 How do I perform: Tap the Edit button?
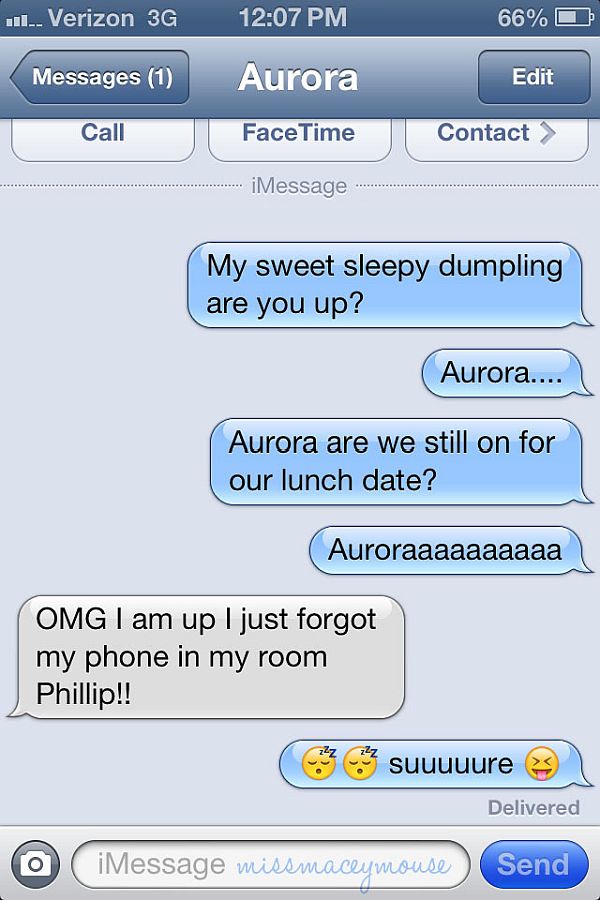533,77
